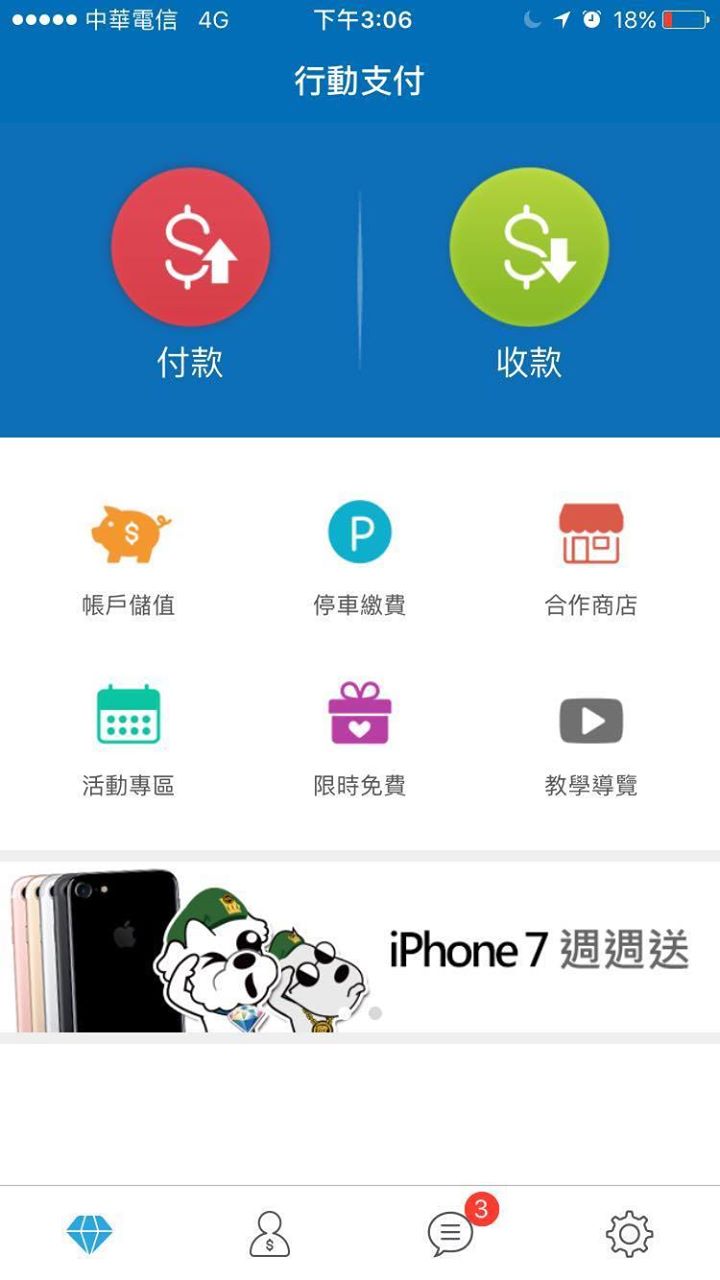Switch to the account profile tab

tap(269, 1234)
